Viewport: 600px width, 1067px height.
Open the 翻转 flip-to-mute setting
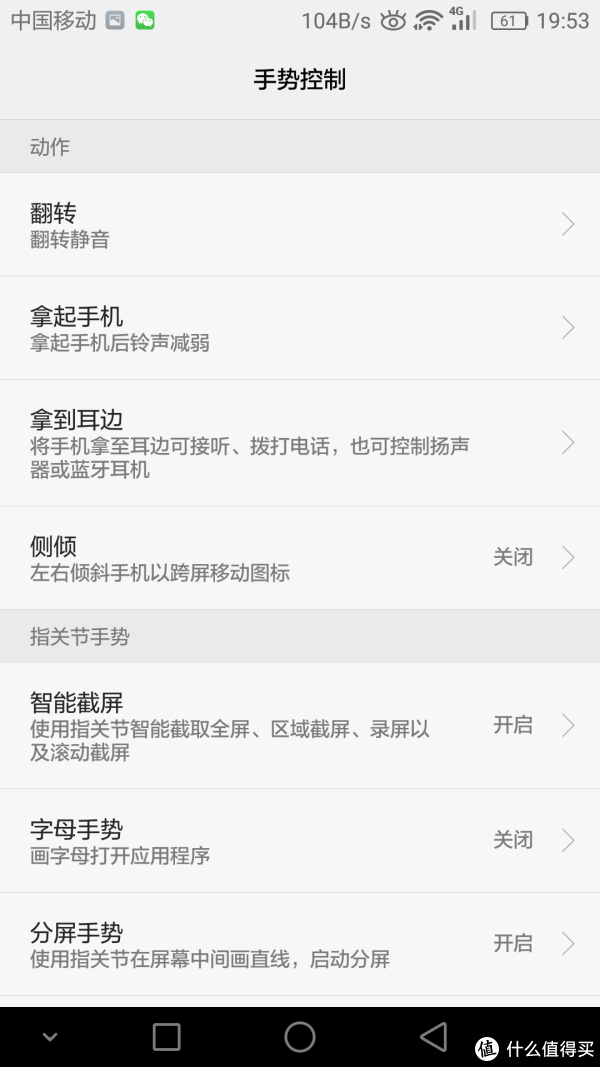tap(300, 224)
